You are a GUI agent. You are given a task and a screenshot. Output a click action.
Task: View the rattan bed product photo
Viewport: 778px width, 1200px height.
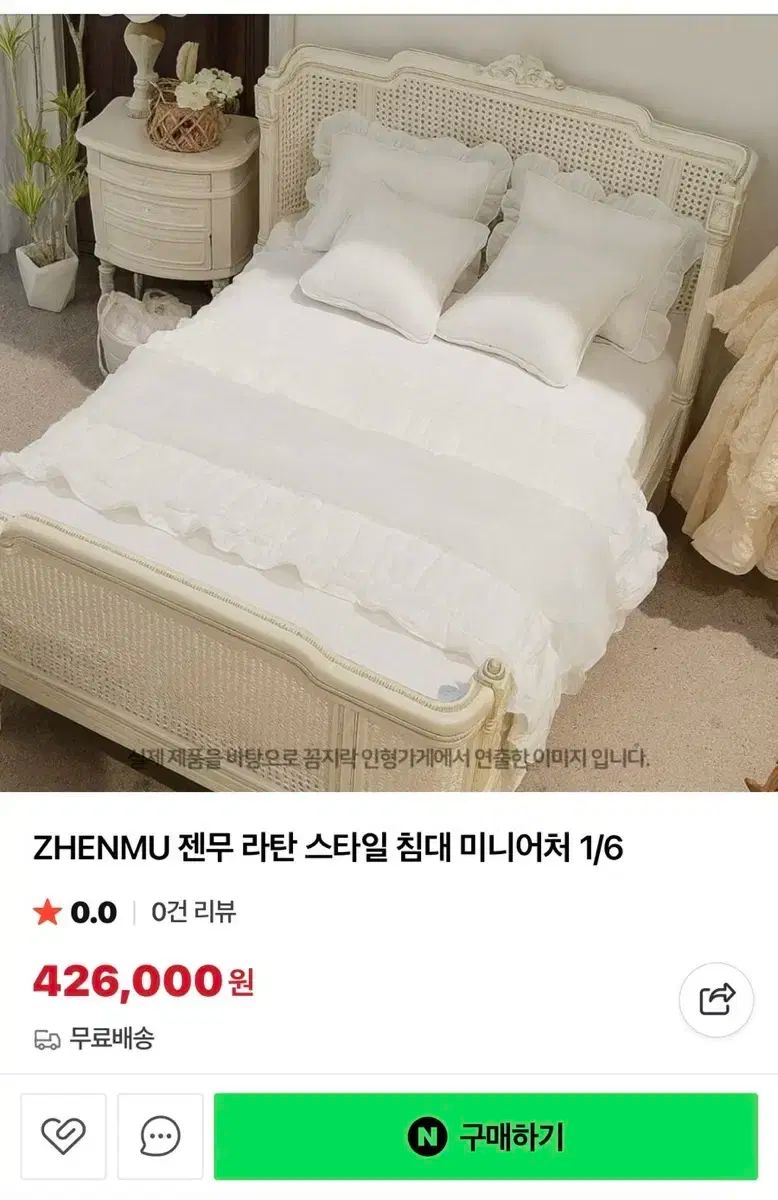389,400
